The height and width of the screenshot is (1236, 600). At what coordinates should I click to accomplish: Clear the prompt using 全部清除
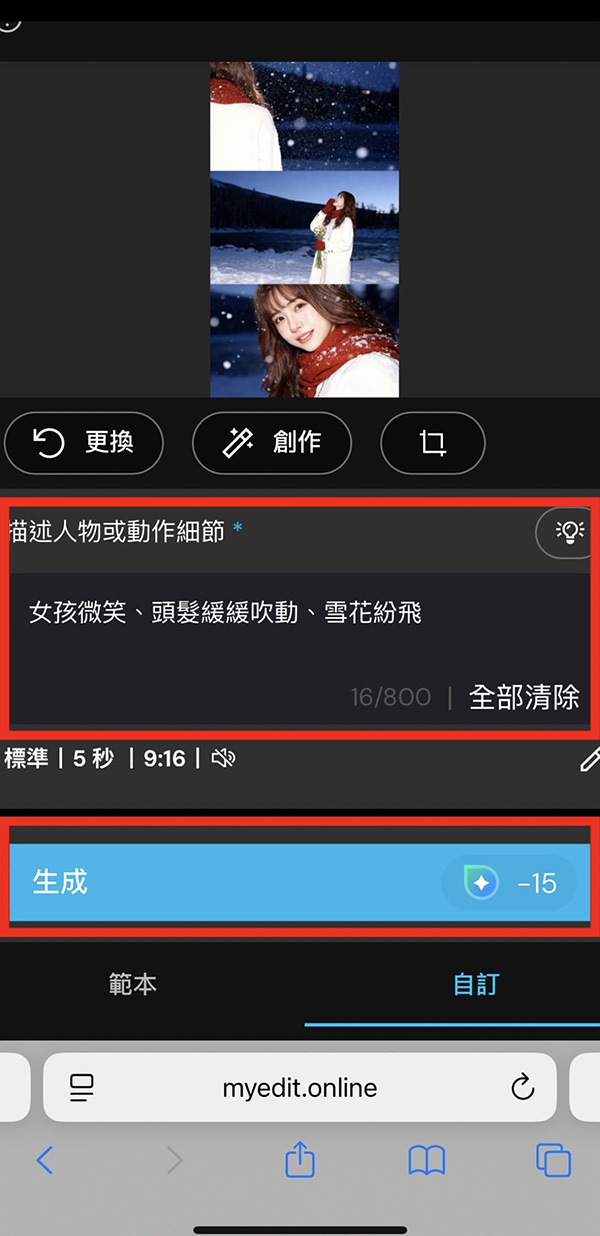(x=524, y=697)
